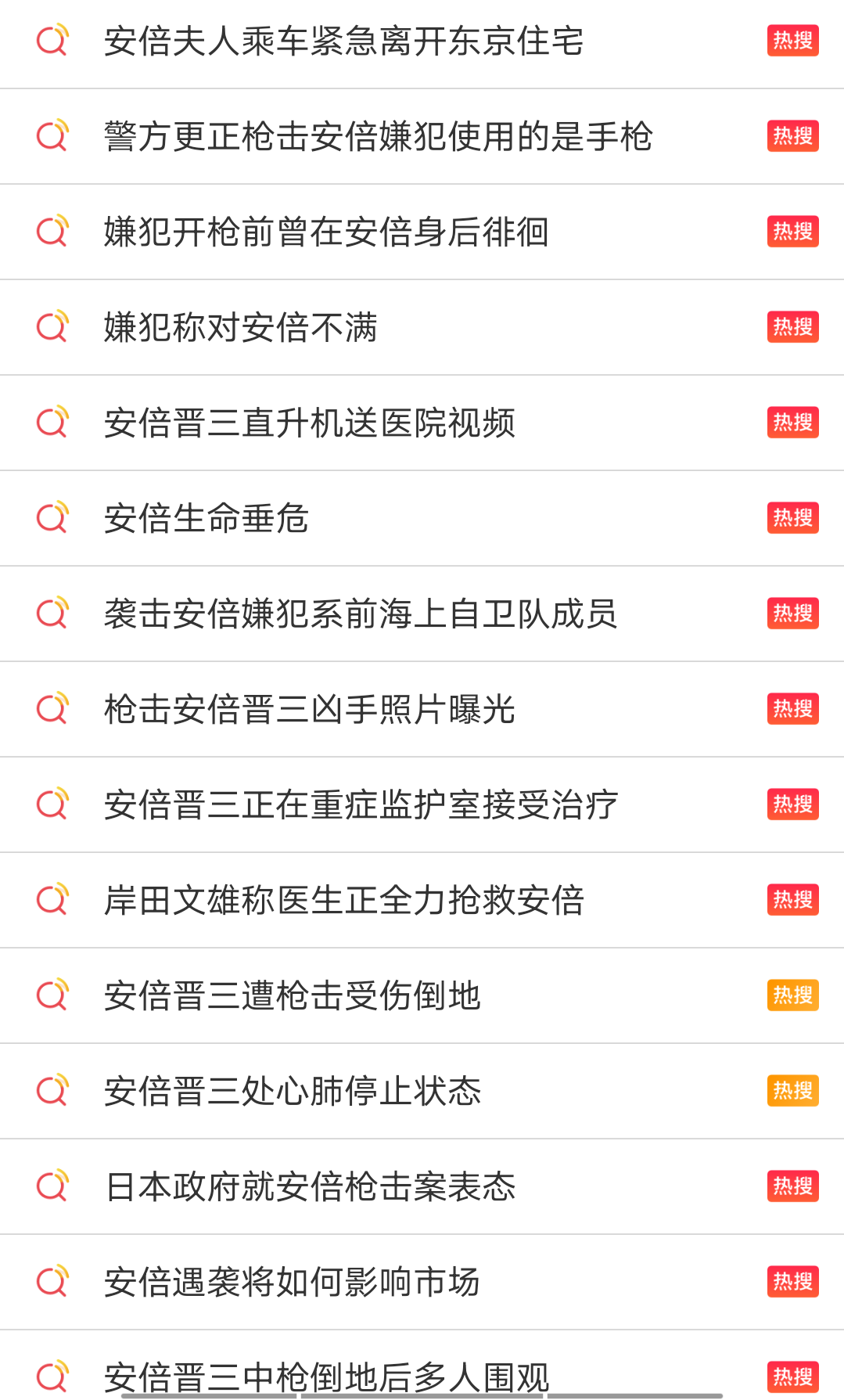This screenshot has width=844, height=1400.
Task: Click the 热搜 badge on the first row
Action: click(792, 43)
